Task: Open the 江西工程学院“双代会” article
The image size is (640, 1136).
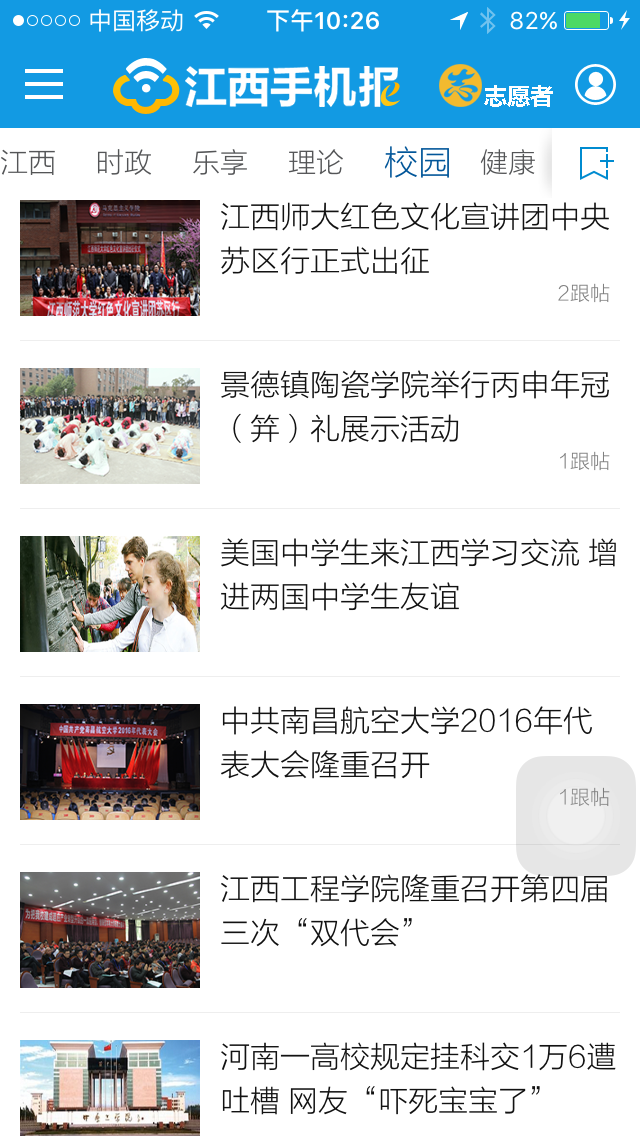Action: click(414, 910)
